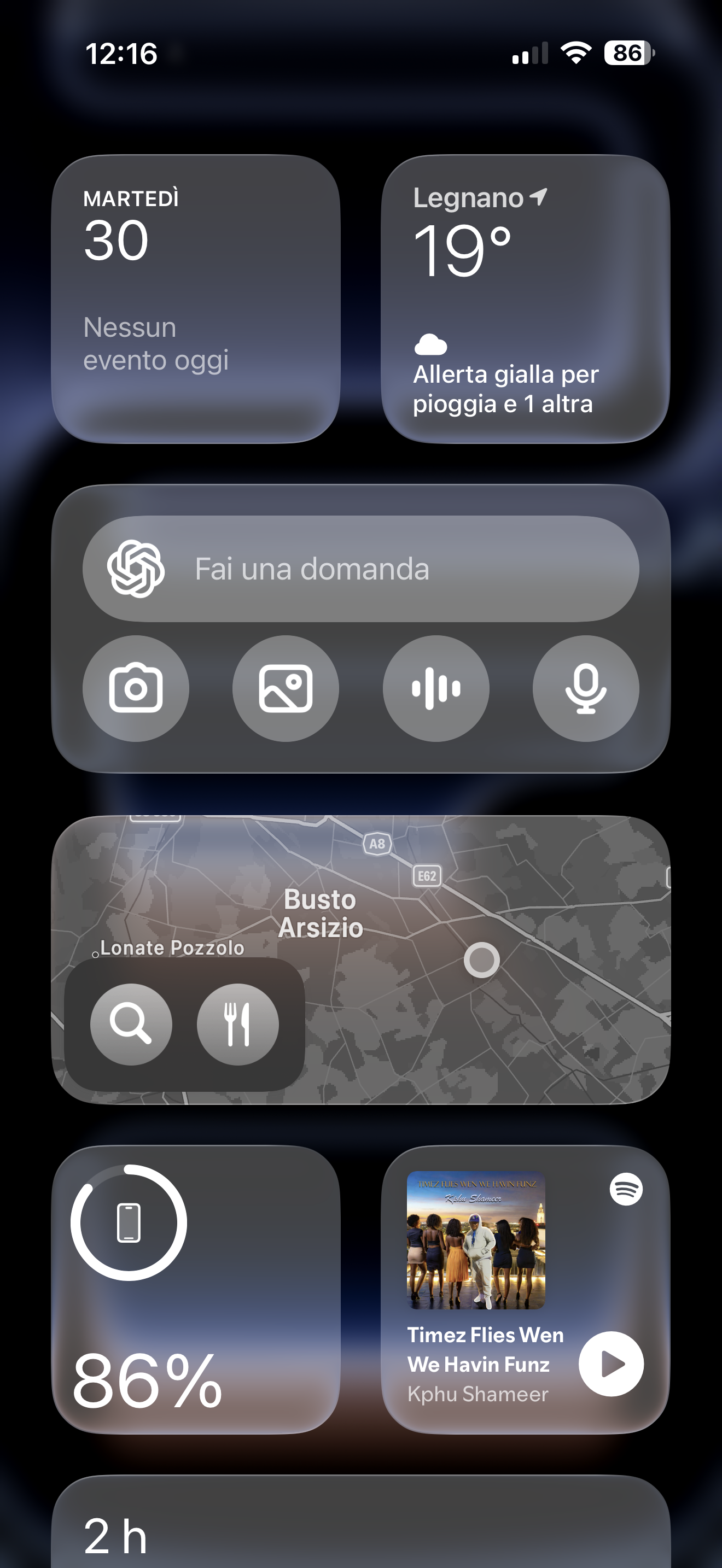Start dictation with the ChatGPT microphone
The width and height of the screenshot is (722, 1568).
pyautogui.click(x=586, y=688)
